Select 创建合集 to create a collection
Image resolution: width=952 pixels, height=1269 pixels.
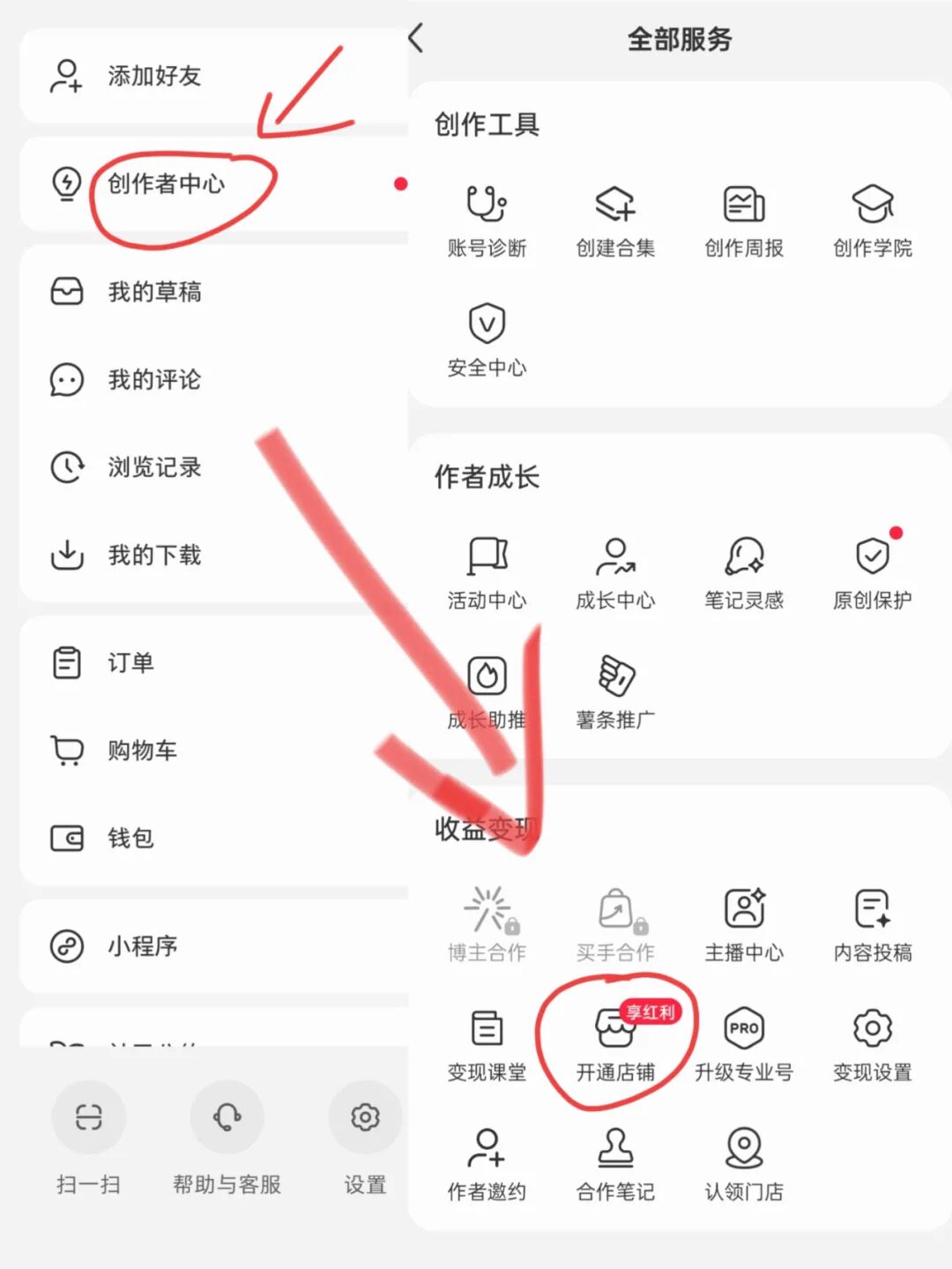coord(615,220)
